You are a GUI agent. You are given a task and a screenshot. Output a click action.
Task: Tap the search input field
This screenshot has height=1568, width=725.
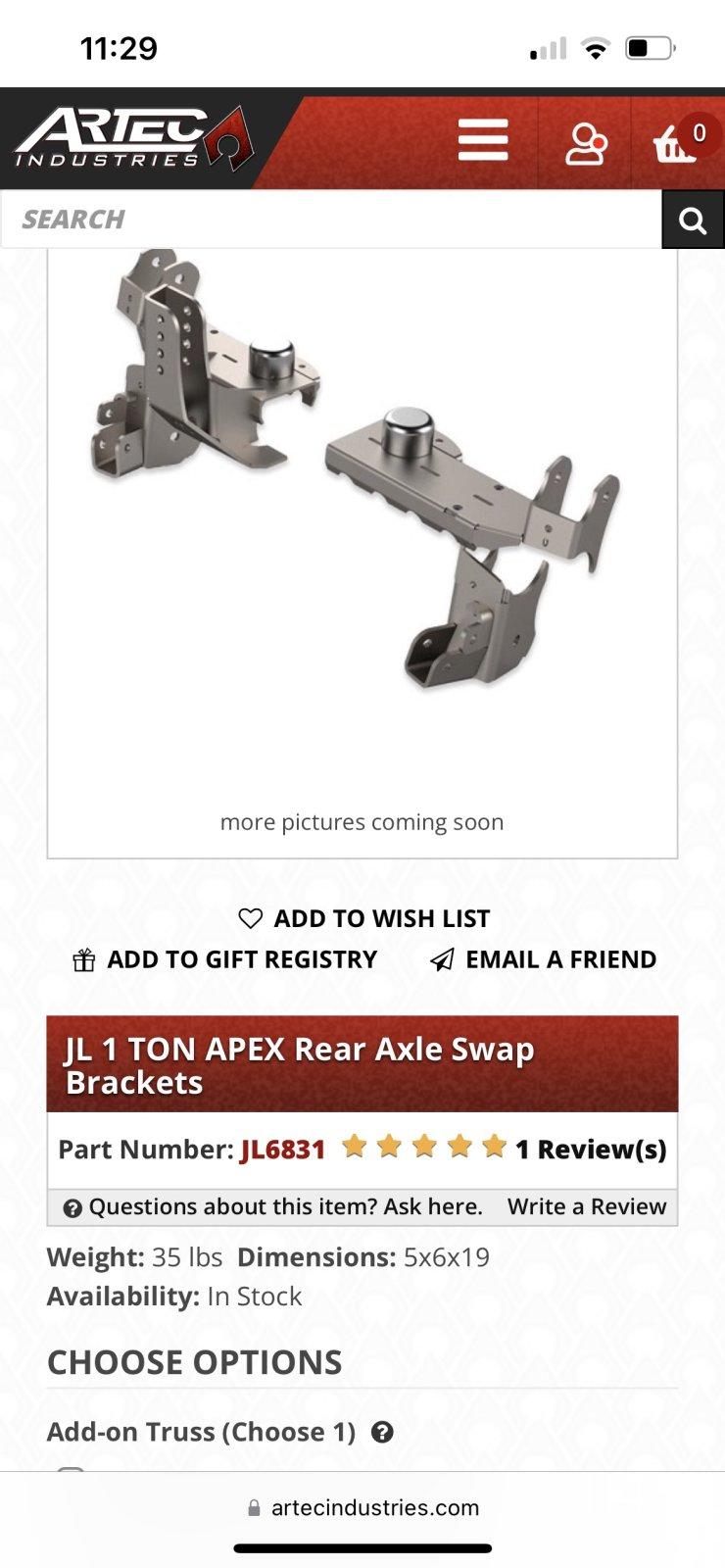331,219
